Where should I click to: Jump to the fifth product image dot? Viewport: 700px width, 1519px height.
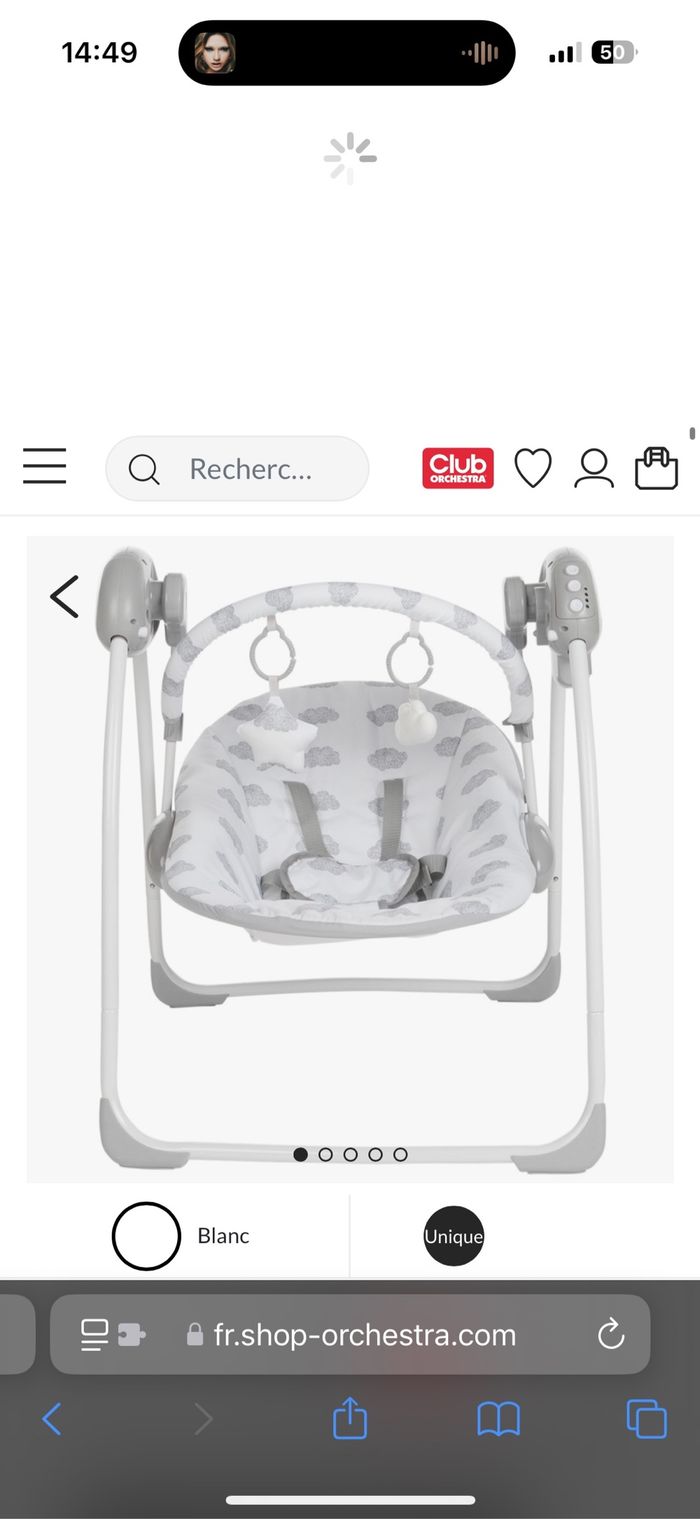coord(400,1154)
